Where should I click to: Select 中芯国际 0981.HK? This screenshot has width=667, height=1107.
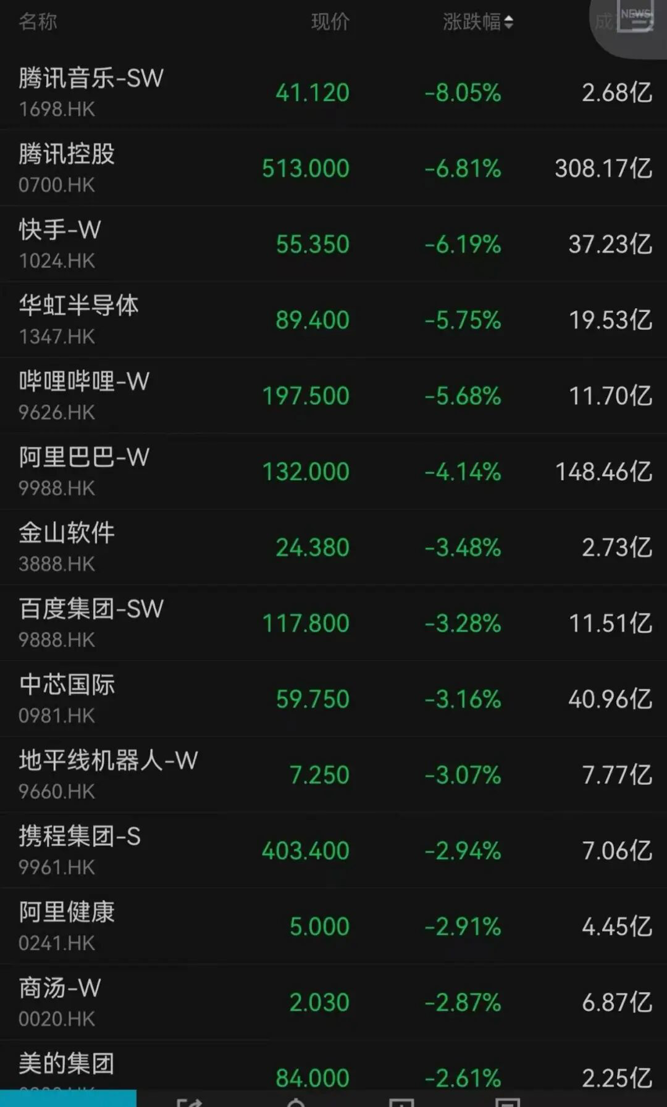tap(67, 698)
